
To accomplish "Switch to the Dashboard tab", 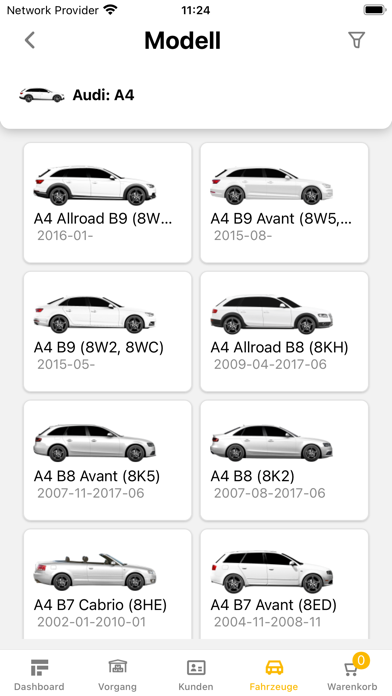I will 39,674.
